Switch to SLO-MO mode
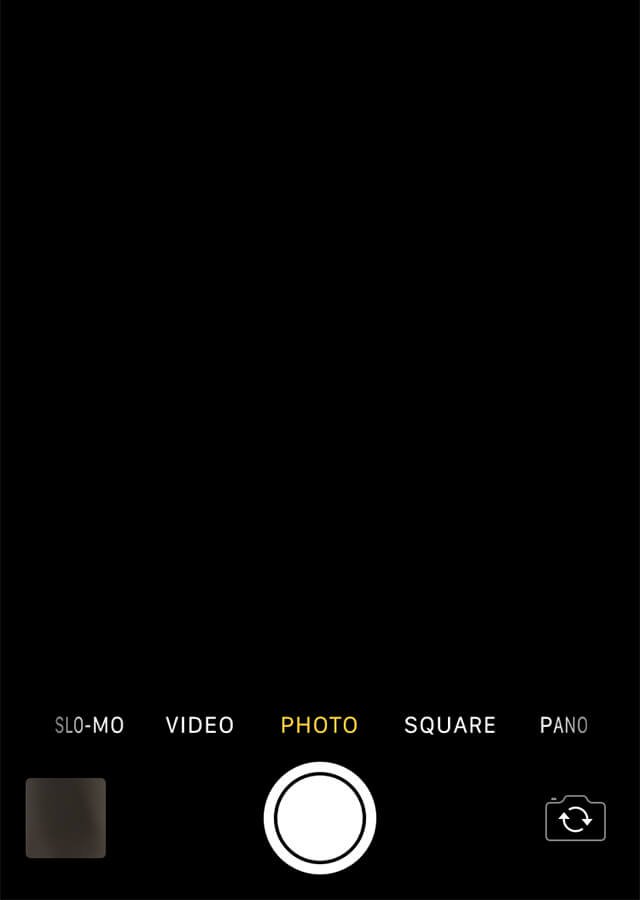The width and height of the screenshot is (640, 900). tap(89, 726)
